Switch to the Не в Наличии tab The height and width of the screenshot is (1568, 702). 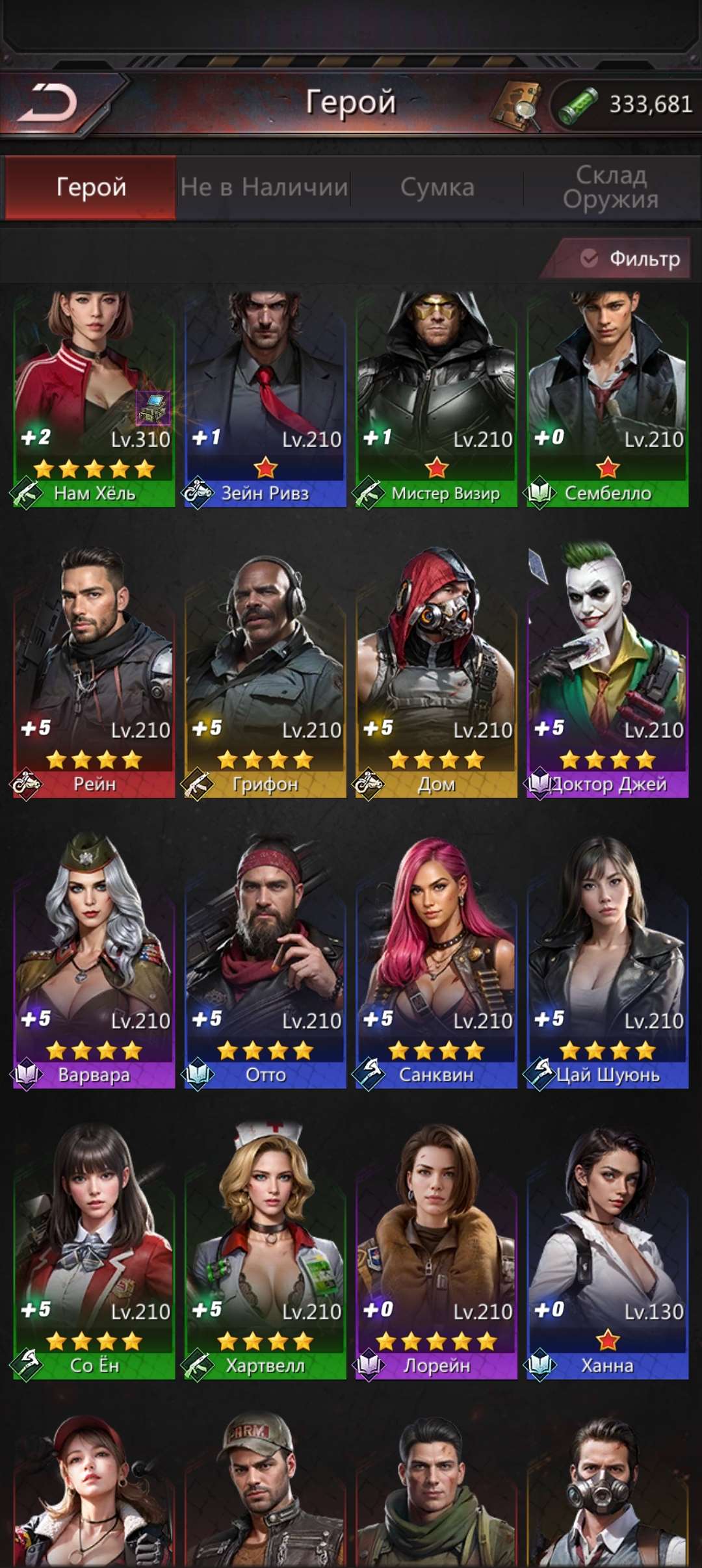click(264, 188)
